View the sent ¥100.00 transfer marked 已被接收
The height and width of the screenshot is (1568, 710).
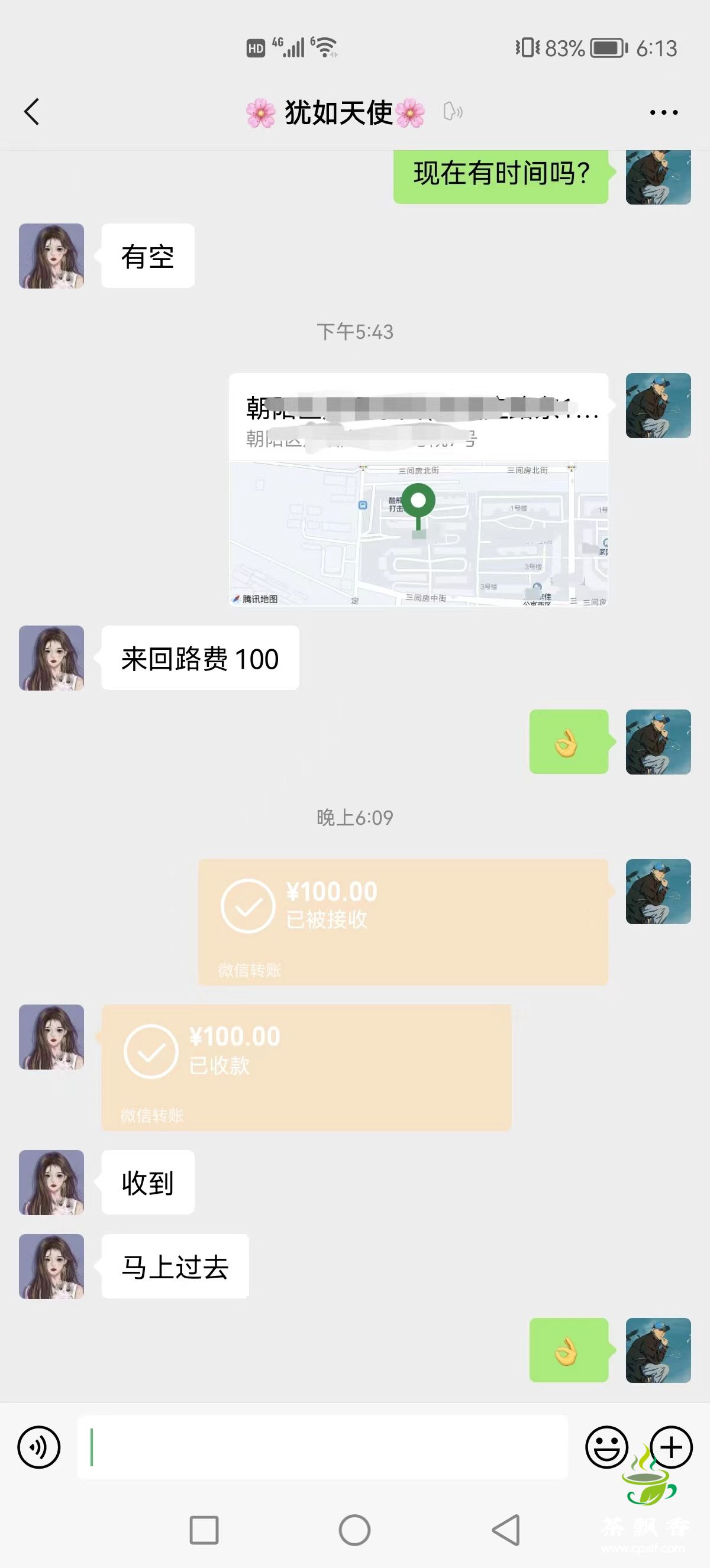(403, 922)
